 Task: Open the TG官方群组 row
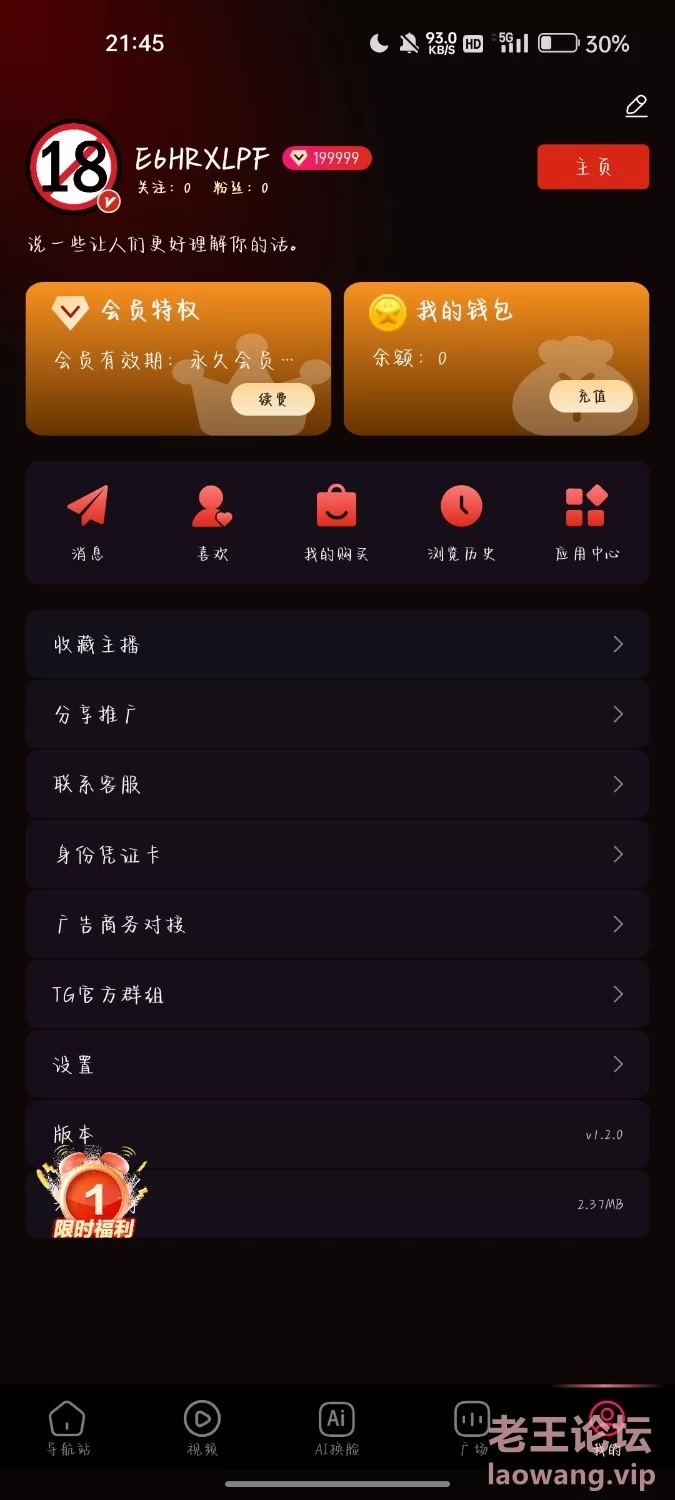(337, 995)
